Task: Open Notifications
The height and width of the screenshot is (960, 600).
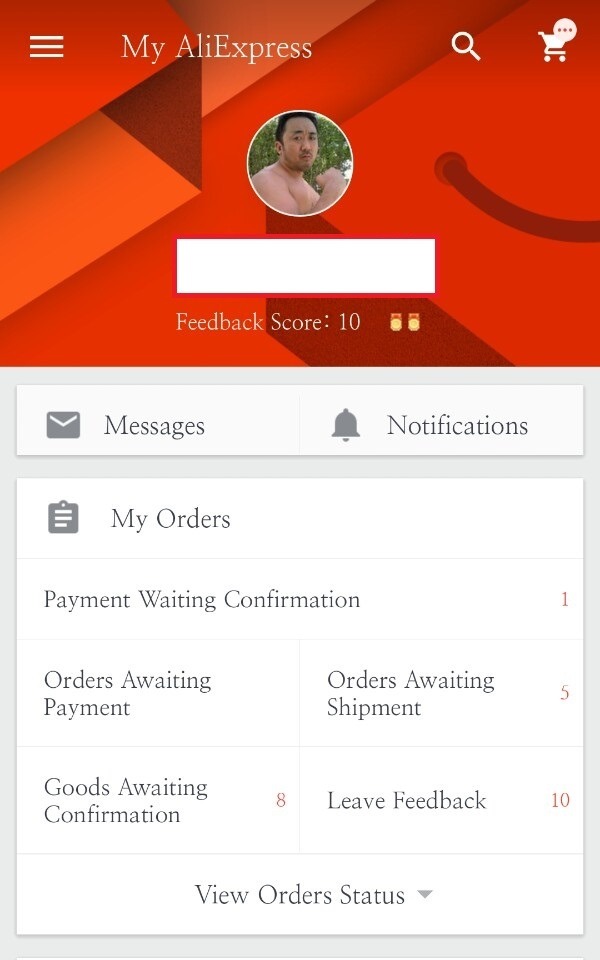Action: click(441, 426)
